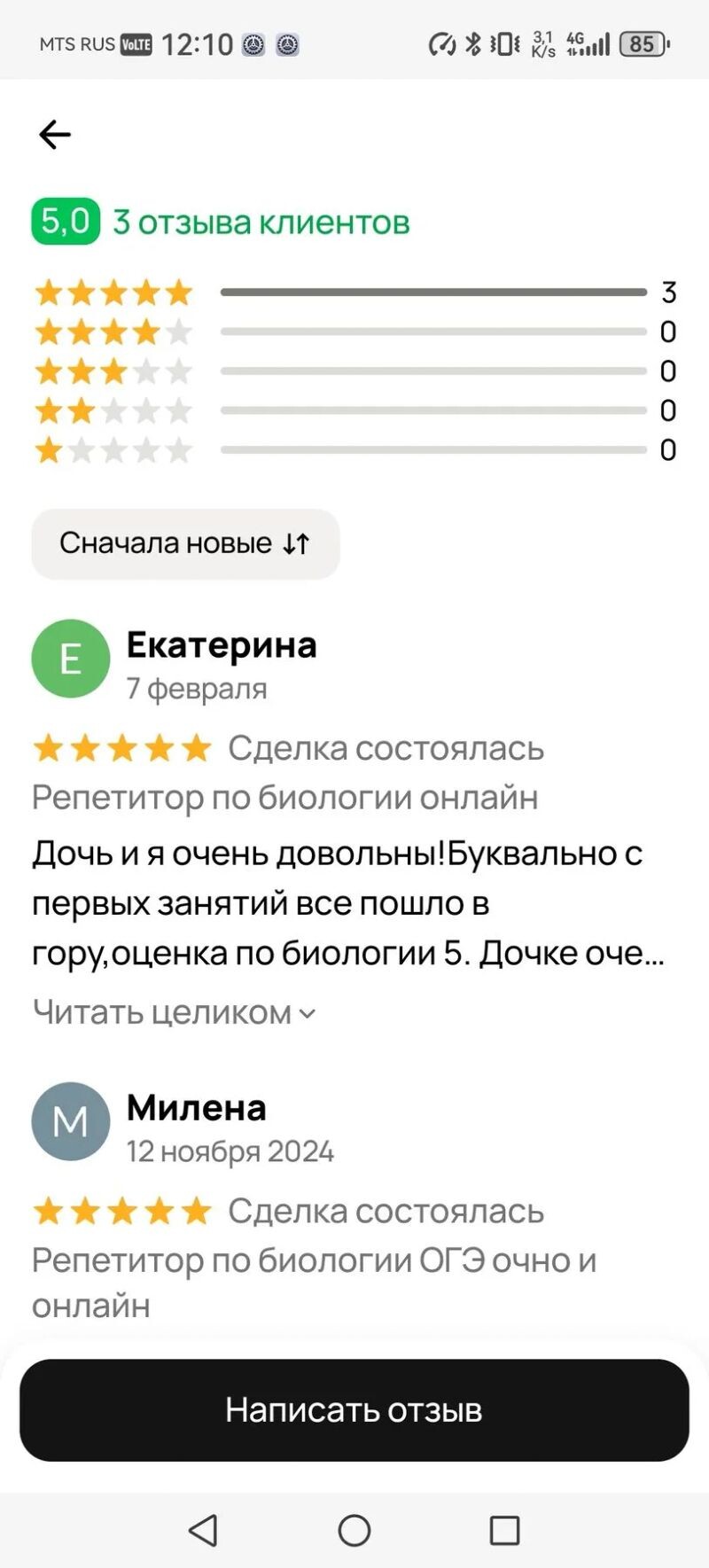Open the recent apps overview
This screenshot has height=1568, width=709.
[x=504, y=1530]
